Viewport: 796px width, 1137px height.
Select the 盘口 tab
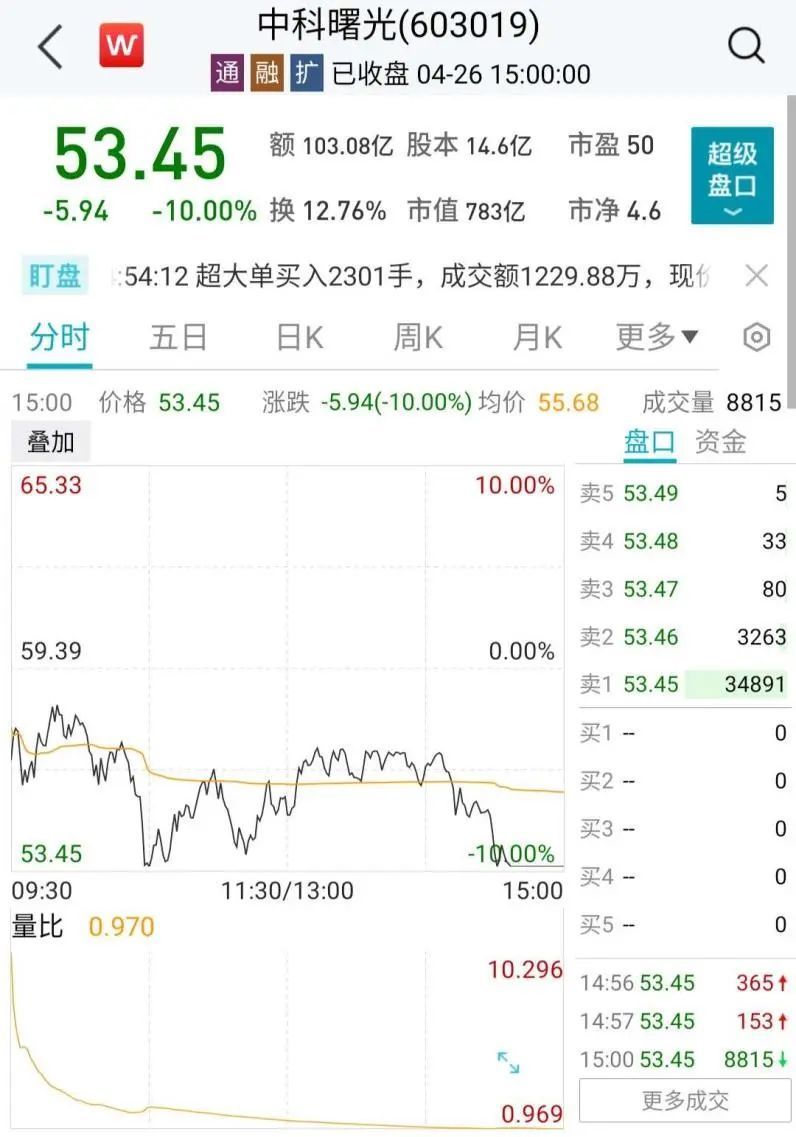[650, 442]
